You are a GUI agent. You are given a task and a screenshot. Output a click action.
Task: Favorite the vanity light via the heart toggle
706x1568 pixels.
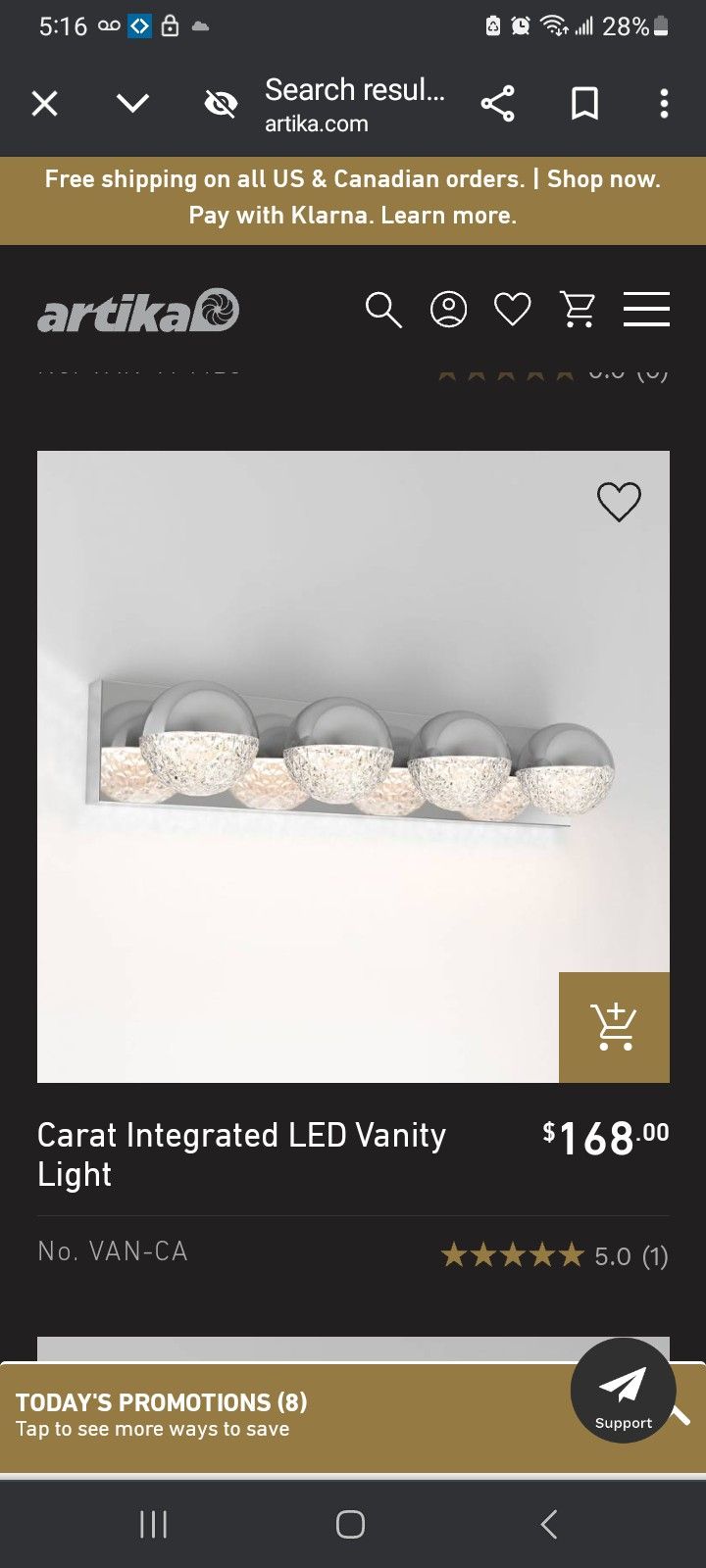point(618,501)
